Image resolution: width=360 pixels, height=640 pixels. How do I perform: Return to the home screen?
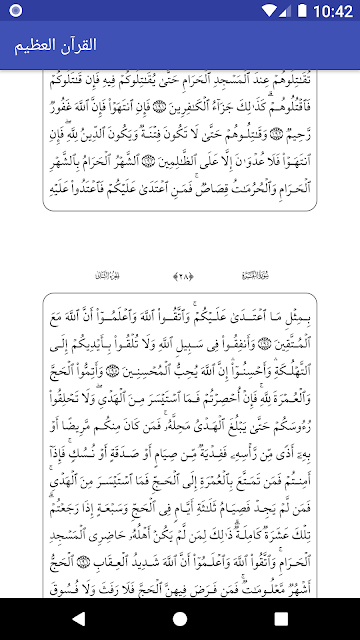click(x=180, y=619)
